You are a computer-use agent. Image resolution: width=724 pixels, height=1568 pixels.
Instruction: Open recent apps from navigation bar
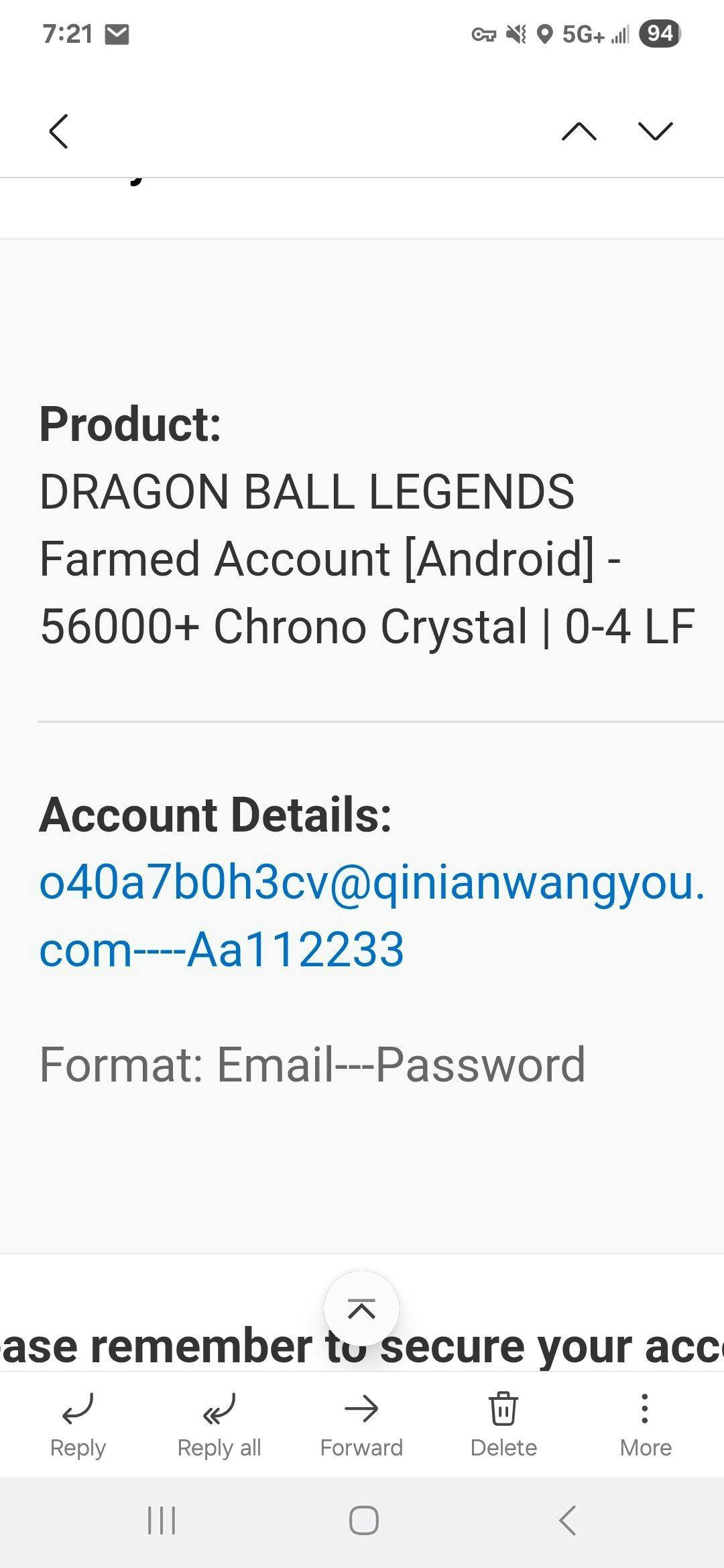point(162,1520)
